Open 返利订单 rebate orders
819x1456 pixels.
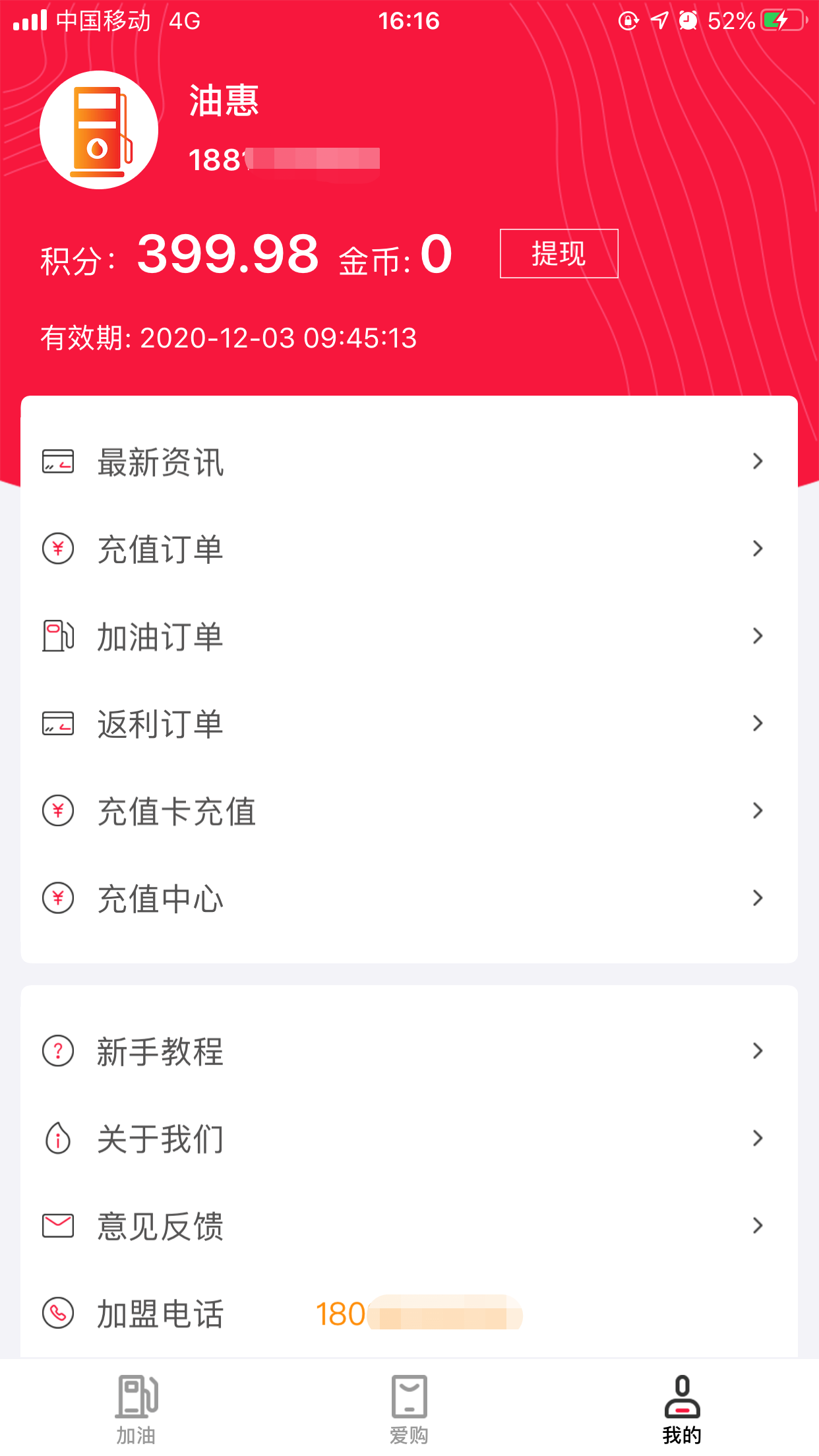[x=409, y=723]
